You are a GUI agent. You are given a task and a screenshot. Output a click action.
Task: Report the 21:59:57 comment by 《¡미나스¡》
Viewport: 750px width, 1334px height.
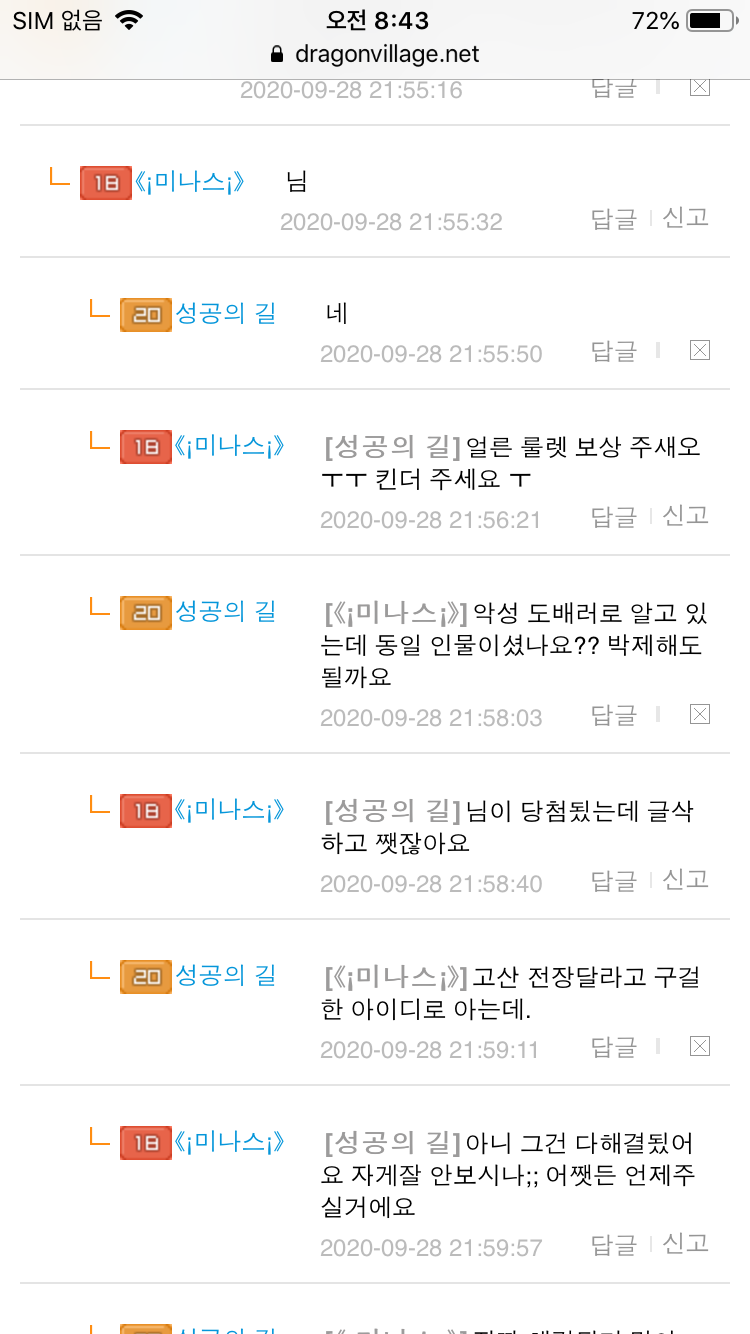(686, 1244)
